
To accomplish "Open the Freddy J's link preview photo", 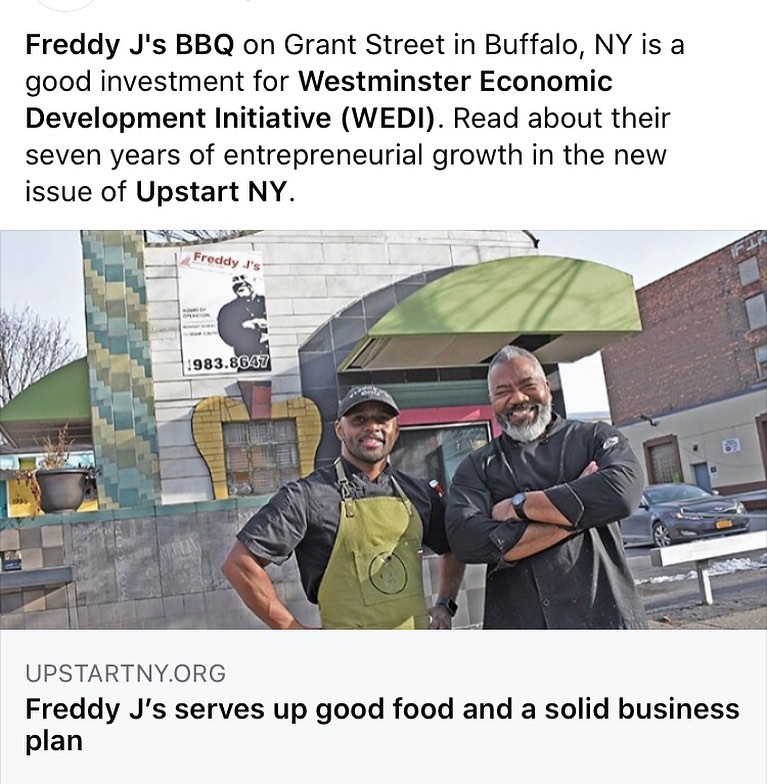I will [x=383, y=430].
